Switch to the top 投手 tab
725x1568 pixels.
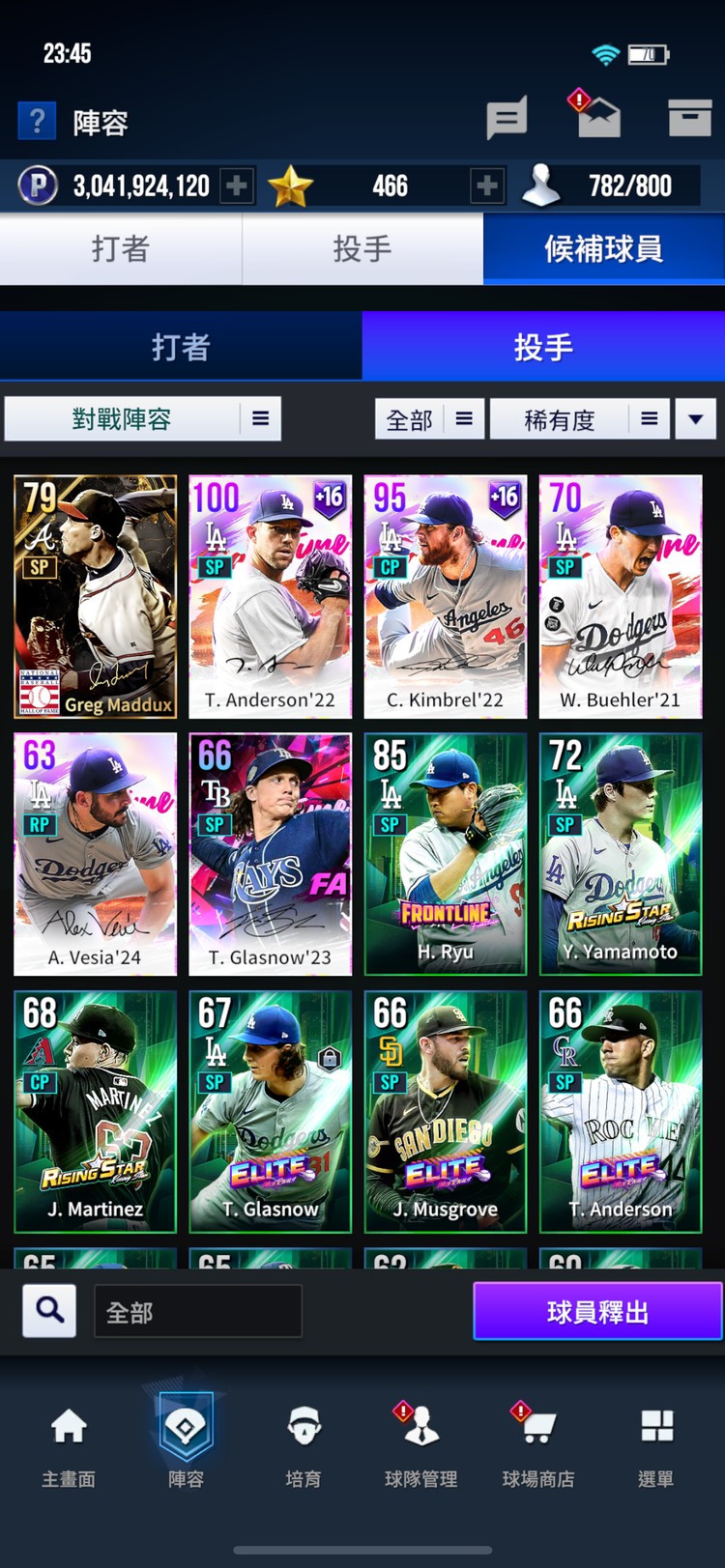click(362, 249)
